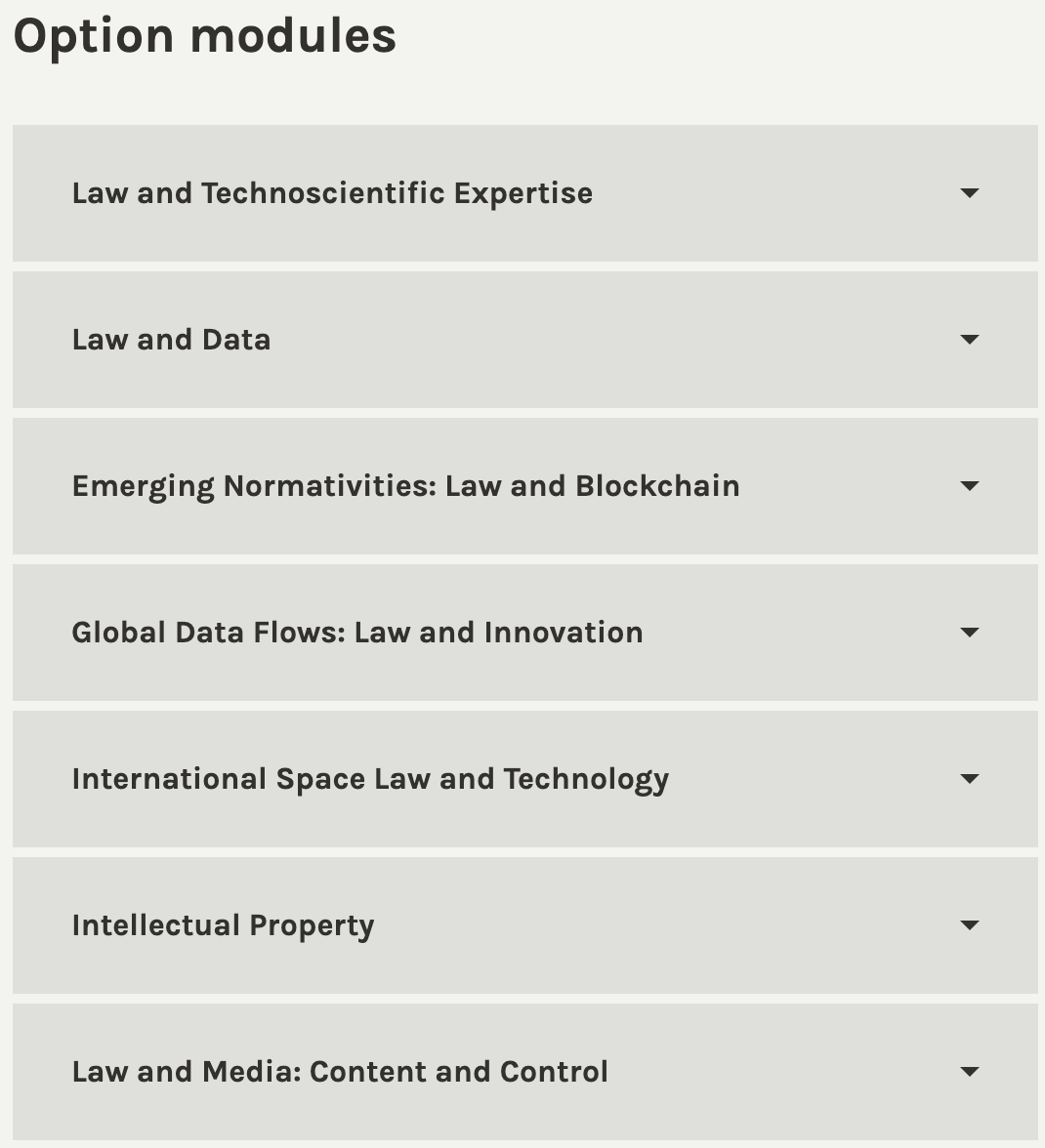Image resolution: width=1045 pixels, height=1148 pixels.
Task: Open Emerging Normativities: Law and Blockchain
Action: coord(524,486)
